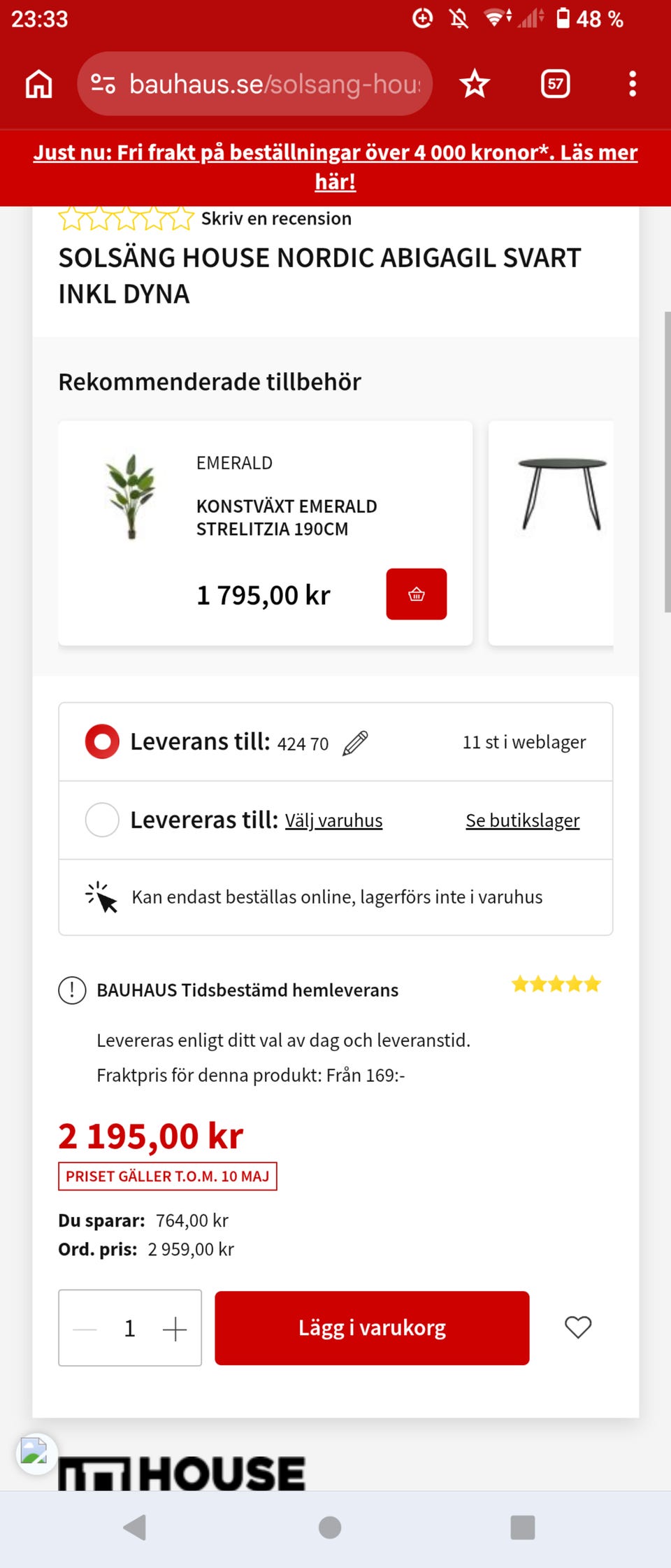
Task: Open the browser overflow menu
Action: coord(632,84)
